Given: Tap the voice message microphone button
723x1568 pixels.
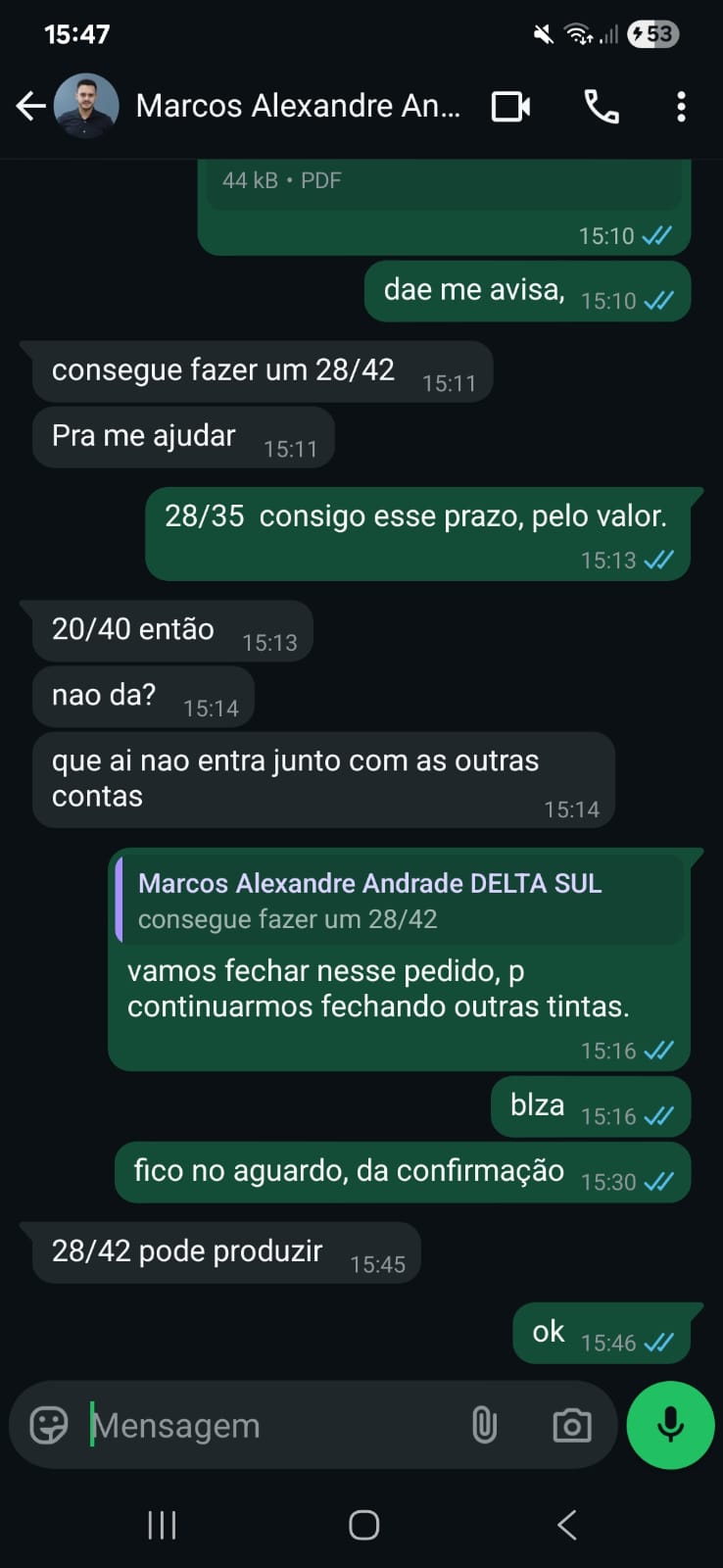Looking at the screenshot, I should [x=670, y=1425].
